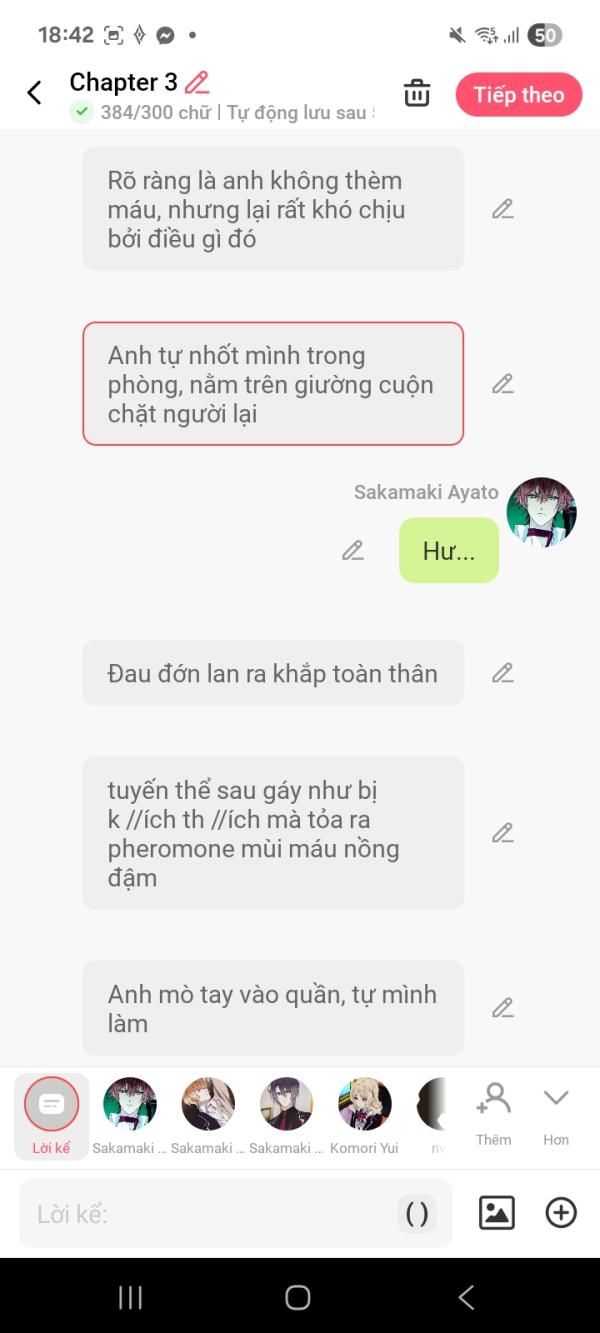Edit the "Hư..." dialogue bubble
This screenshot has width=600, height=1333.
352,550
